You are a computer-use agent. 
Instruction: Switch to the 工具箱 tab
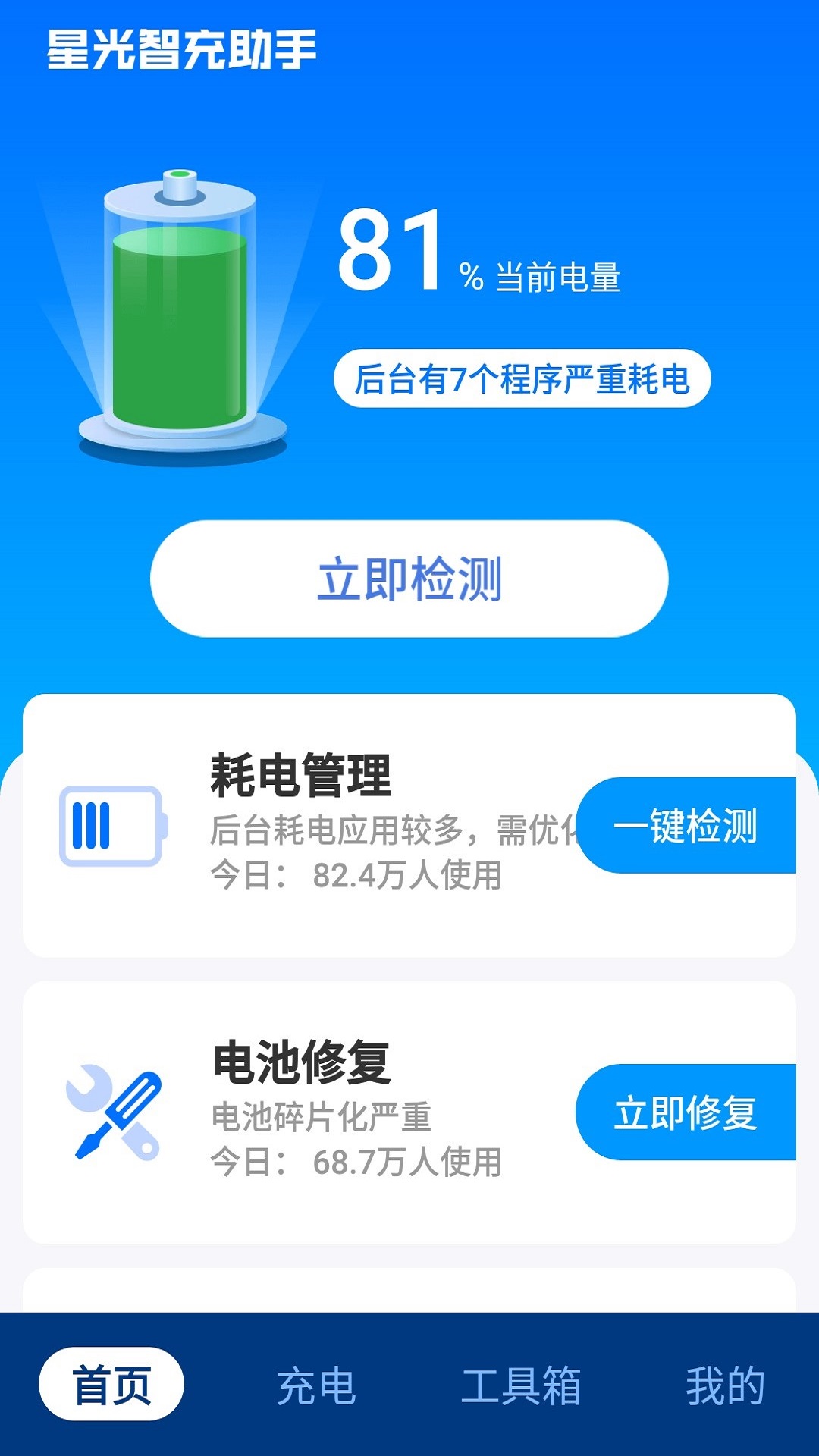[521, 1385]
